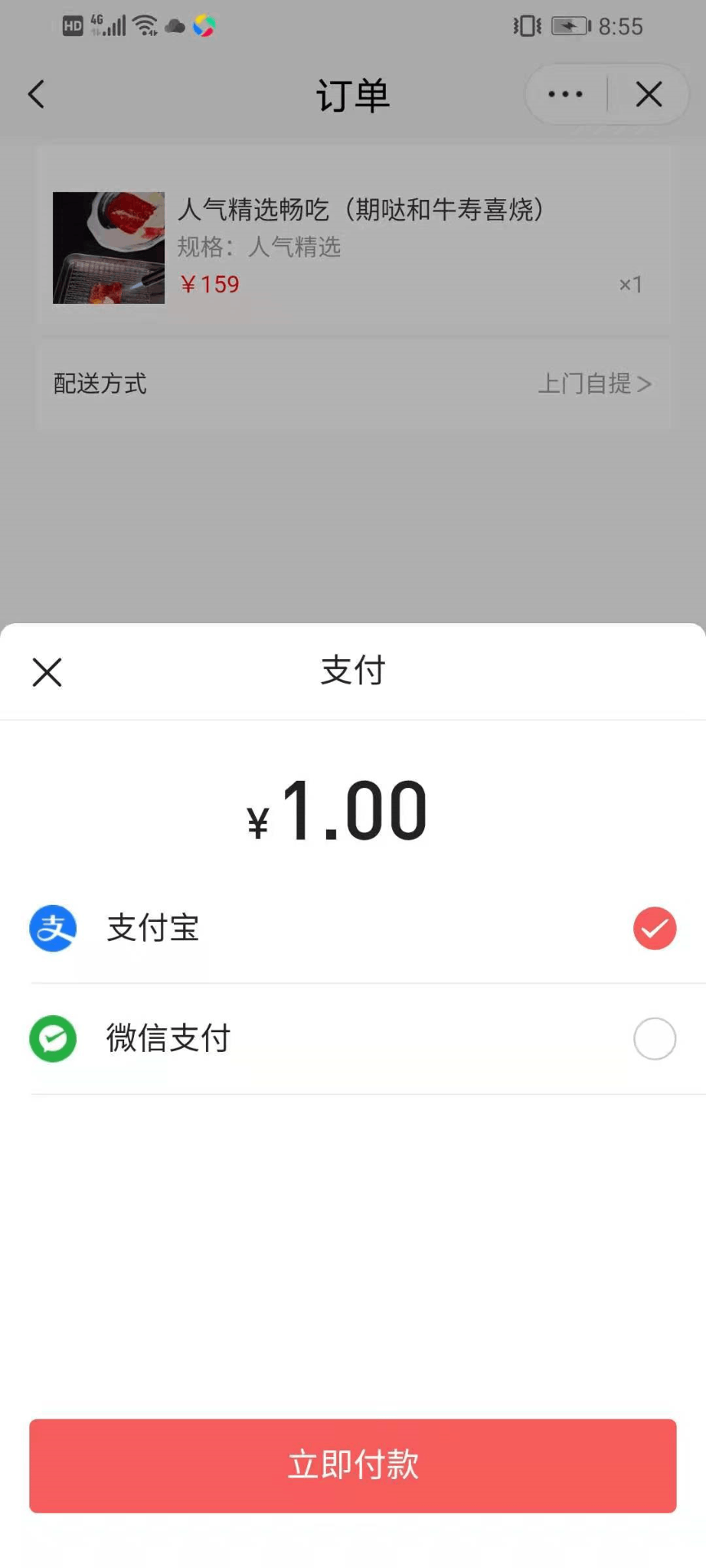Open 配送方式 delivery method row

click(353, 384)
